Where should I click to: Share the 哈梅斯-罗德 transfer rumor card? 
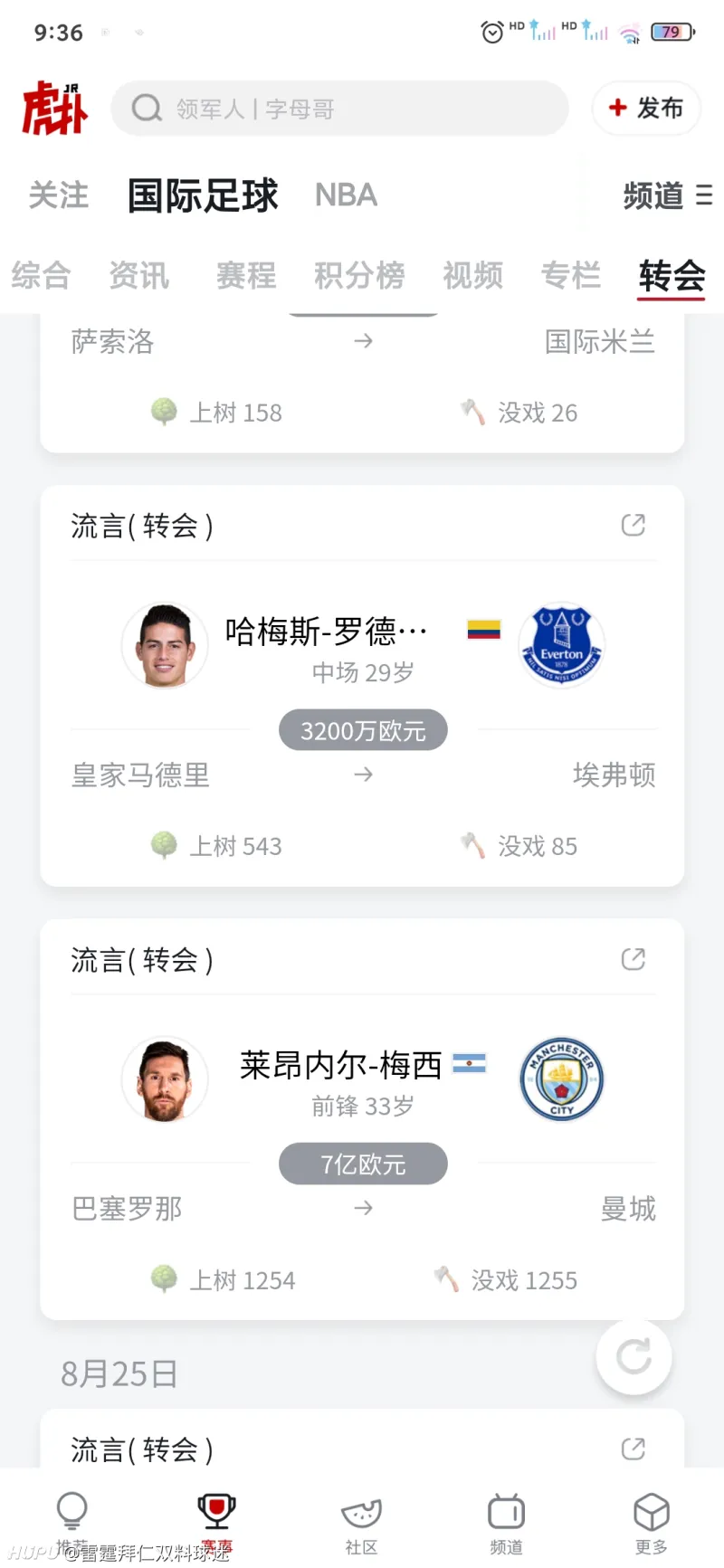[x=633, y=525]
